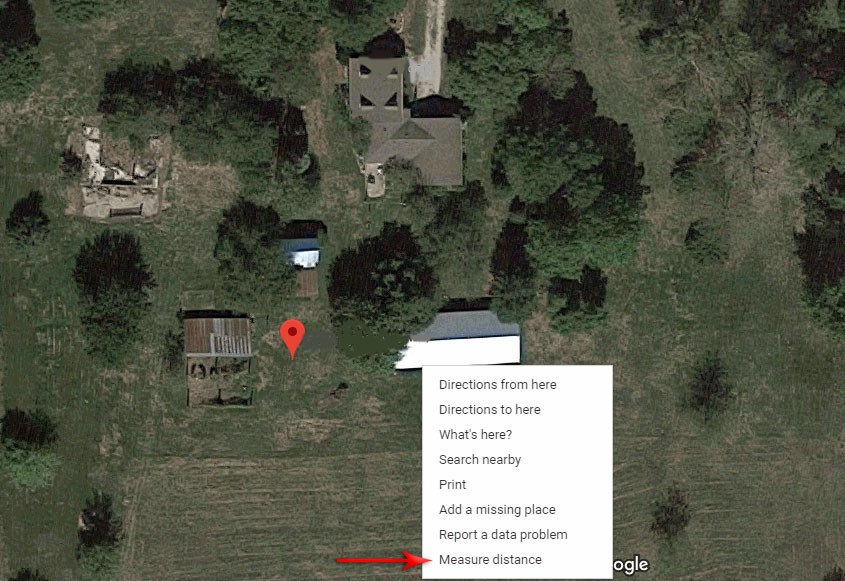Choose Directions to here
The image size is (845, 581).
(489, 409)
